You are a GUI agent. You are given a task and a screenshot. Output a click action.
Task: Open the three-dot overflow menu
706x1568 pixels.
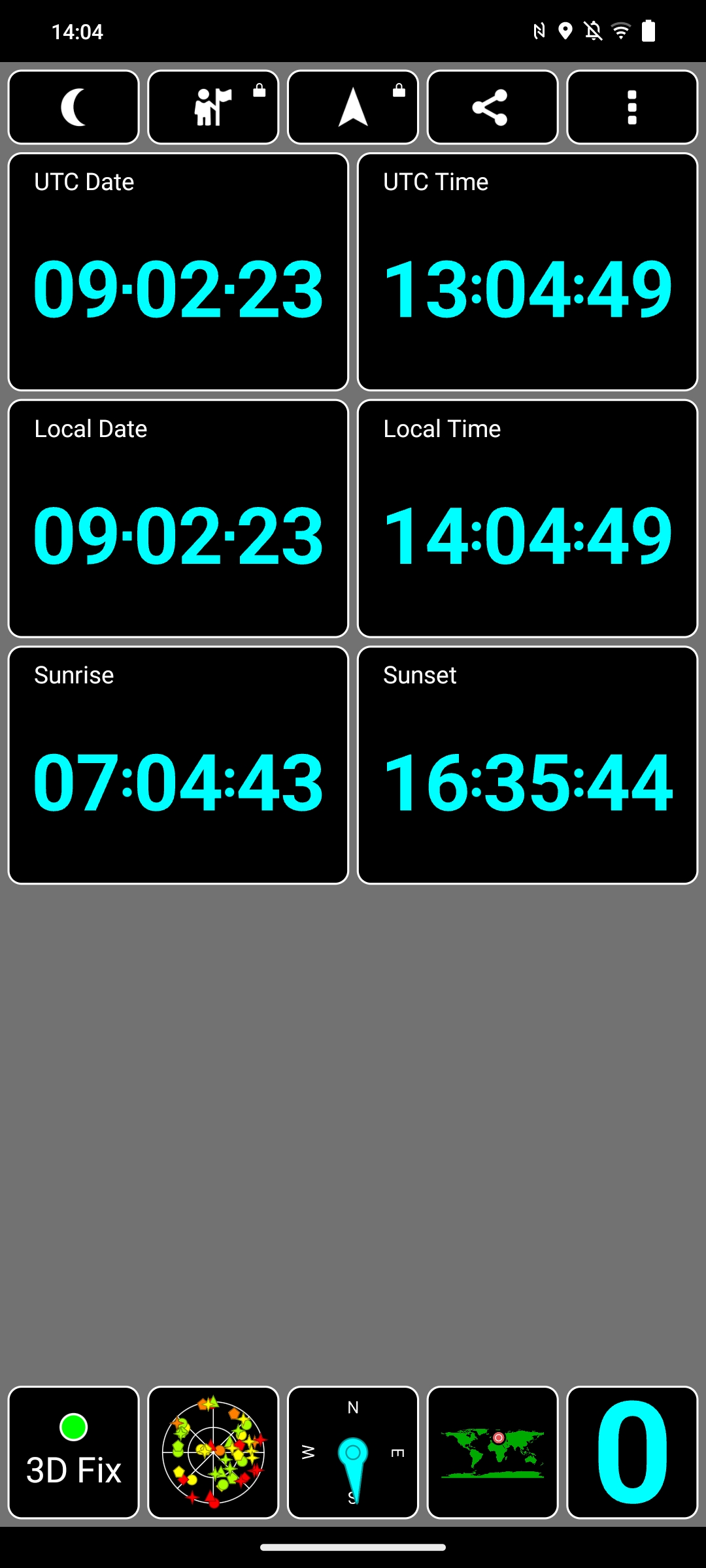(631, 107)
